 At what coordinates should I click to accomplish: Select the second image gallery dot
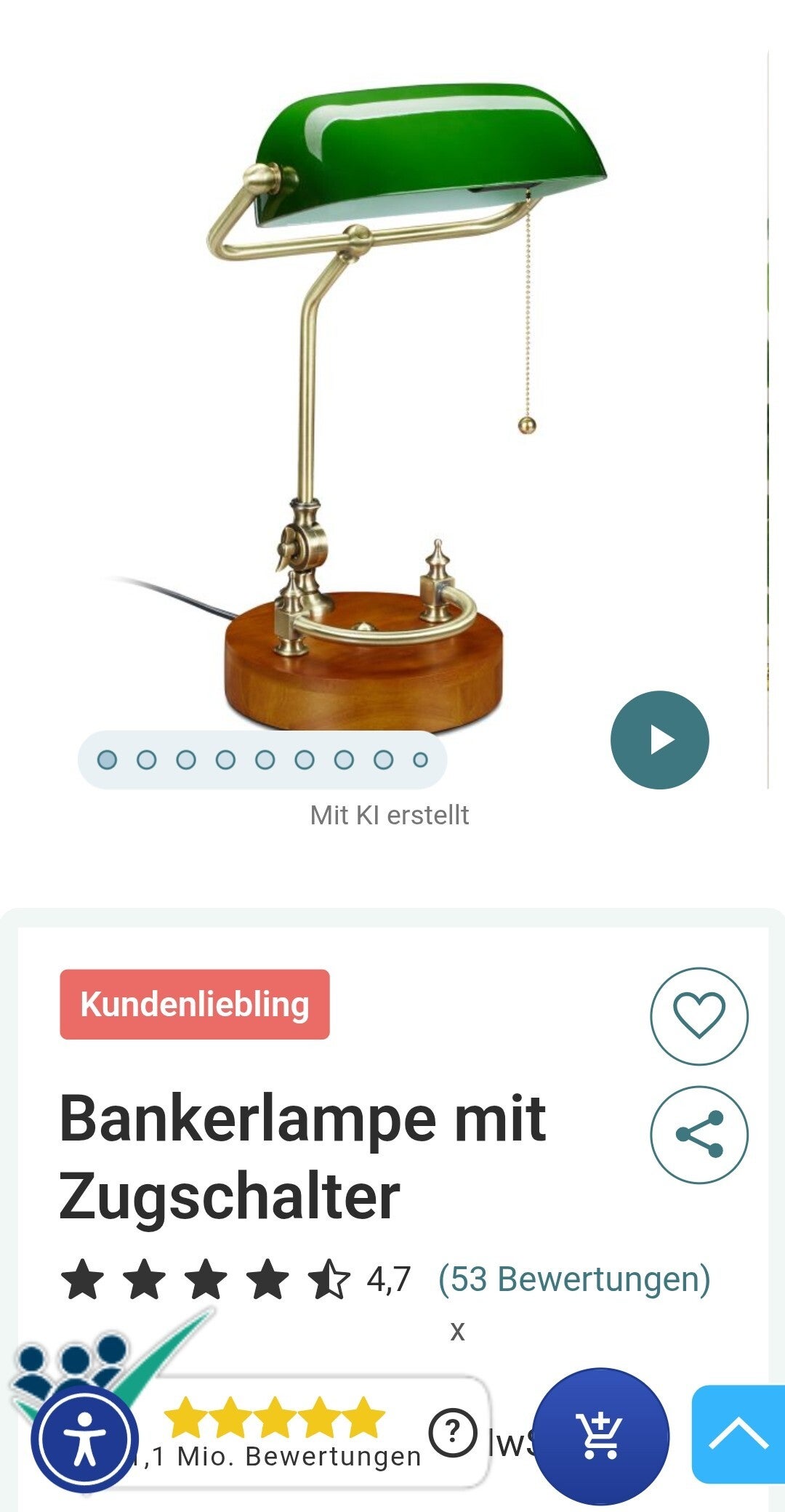146,760
